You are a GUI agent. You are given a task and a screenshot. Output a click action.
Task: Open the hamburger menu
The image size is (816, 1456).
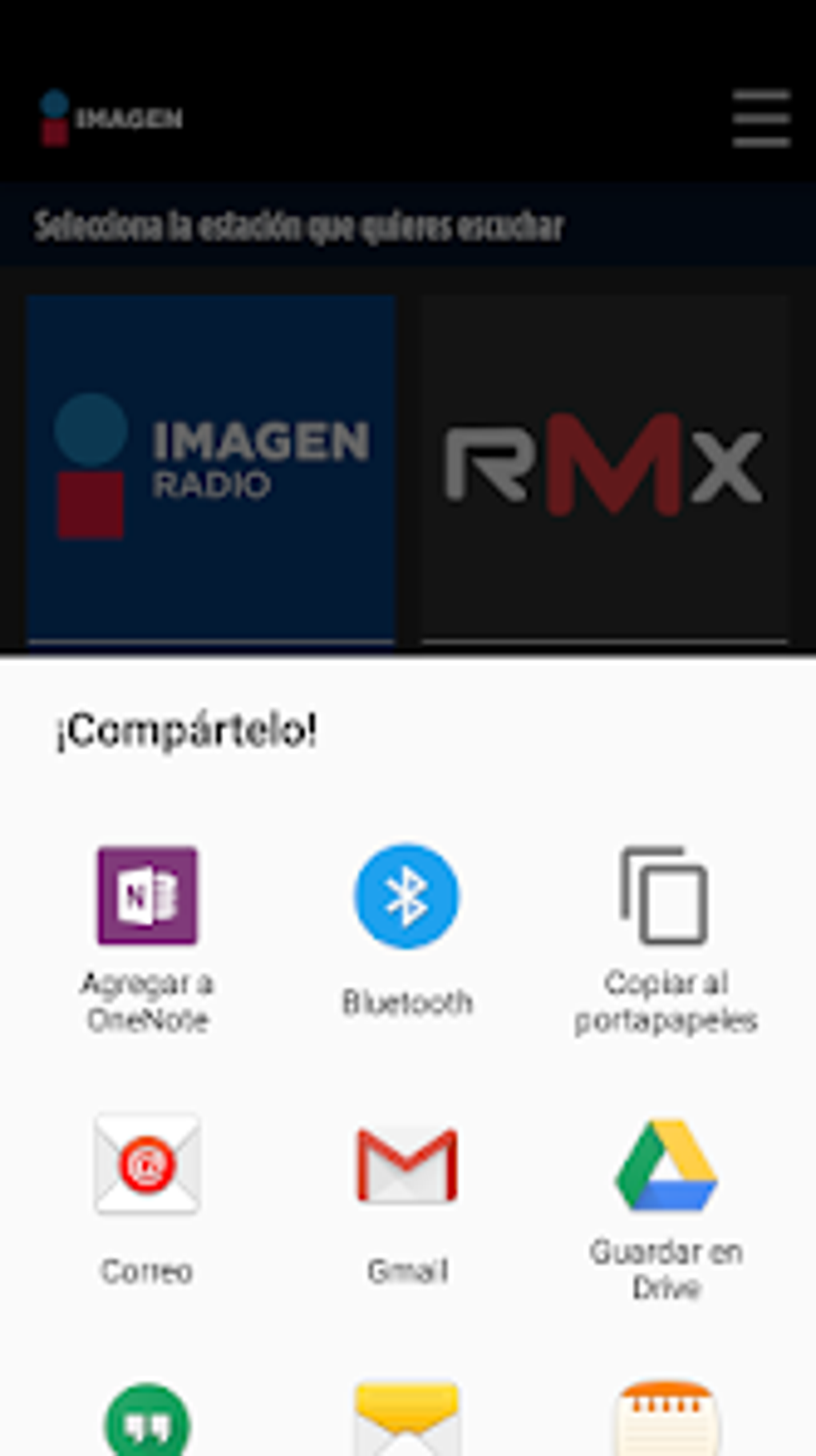click(761, 118)
